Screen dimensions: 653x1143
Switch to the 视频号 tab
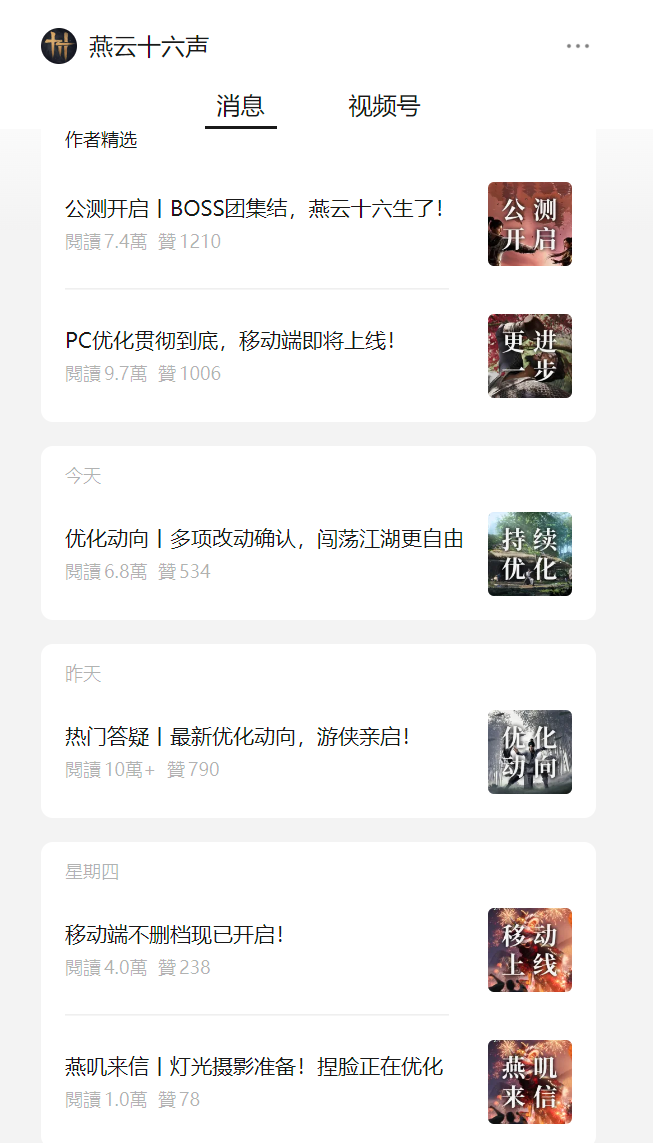(x=384, y=106)
